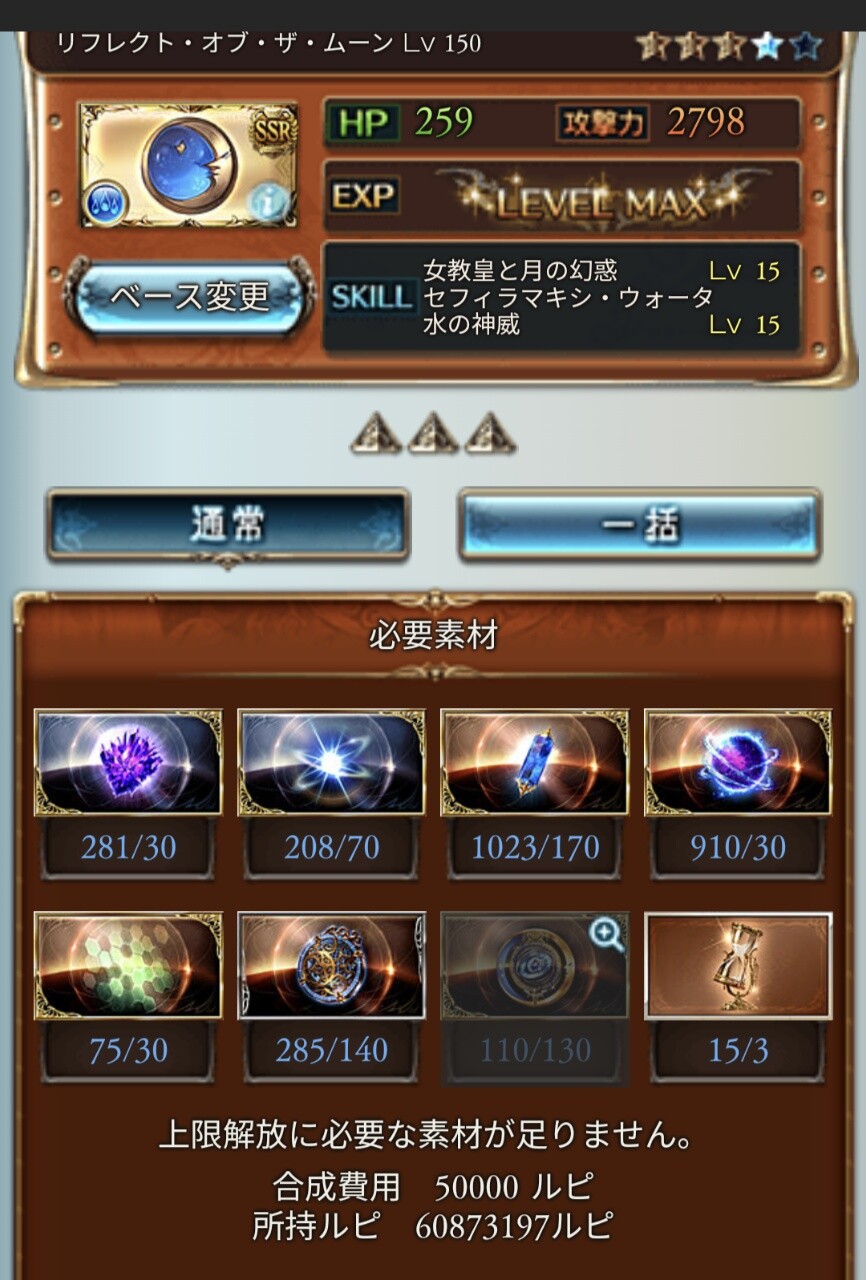866x1280 pixels.
Task: View the ornate gear material 285/140
Action: [x=331, y=966]
